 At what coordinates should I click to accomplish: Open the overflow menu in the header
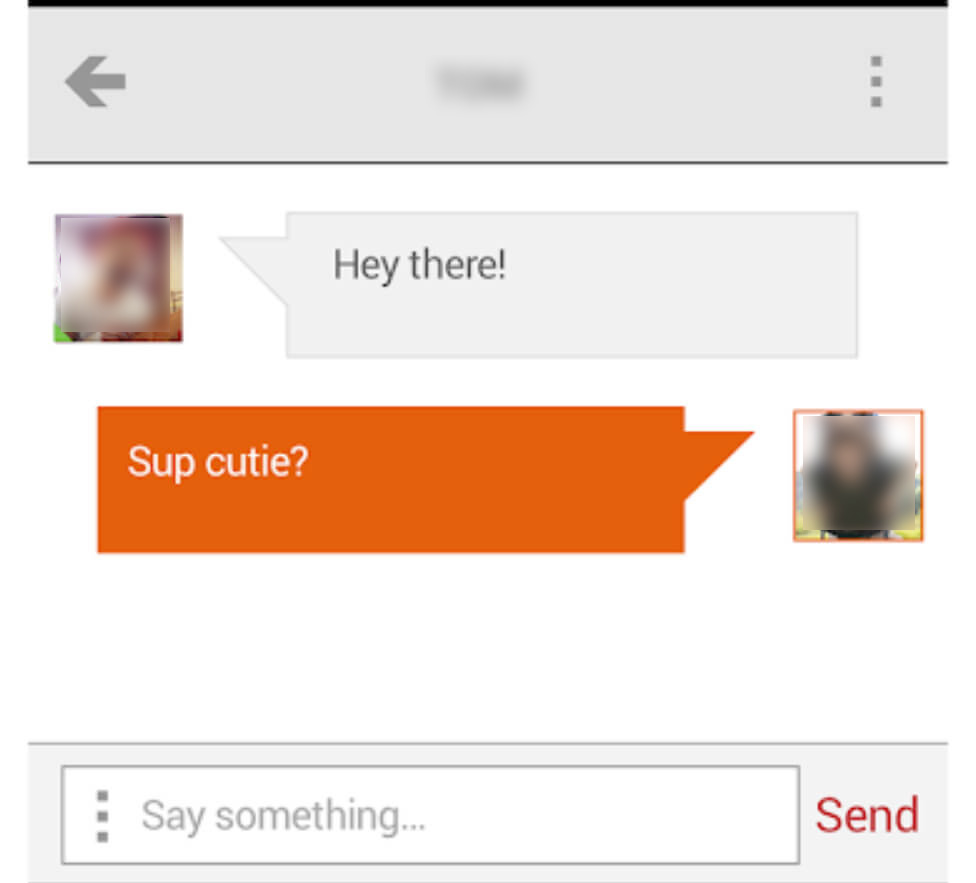(x=876, y=81)
